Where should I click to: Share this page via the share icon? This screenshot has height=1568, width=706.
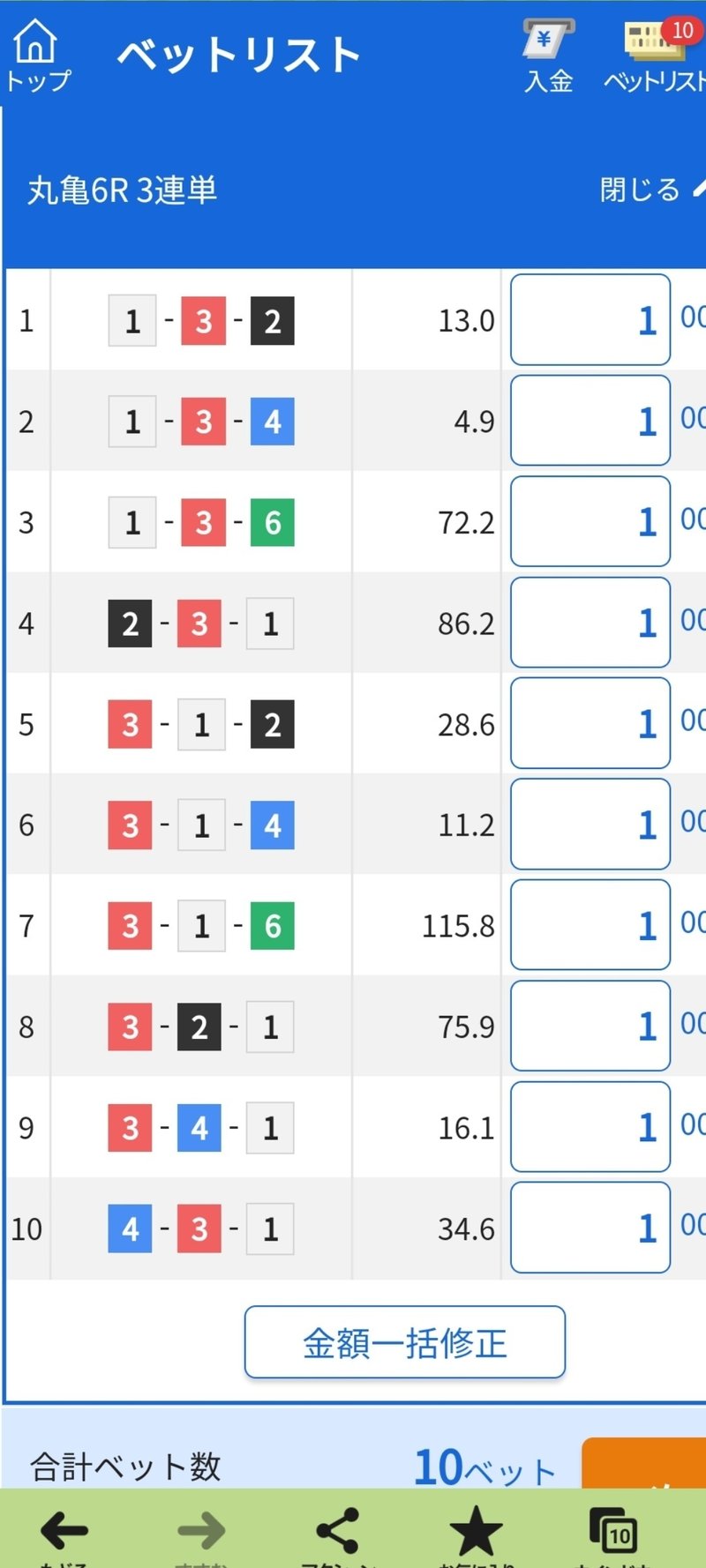(x=338, y=1530)
